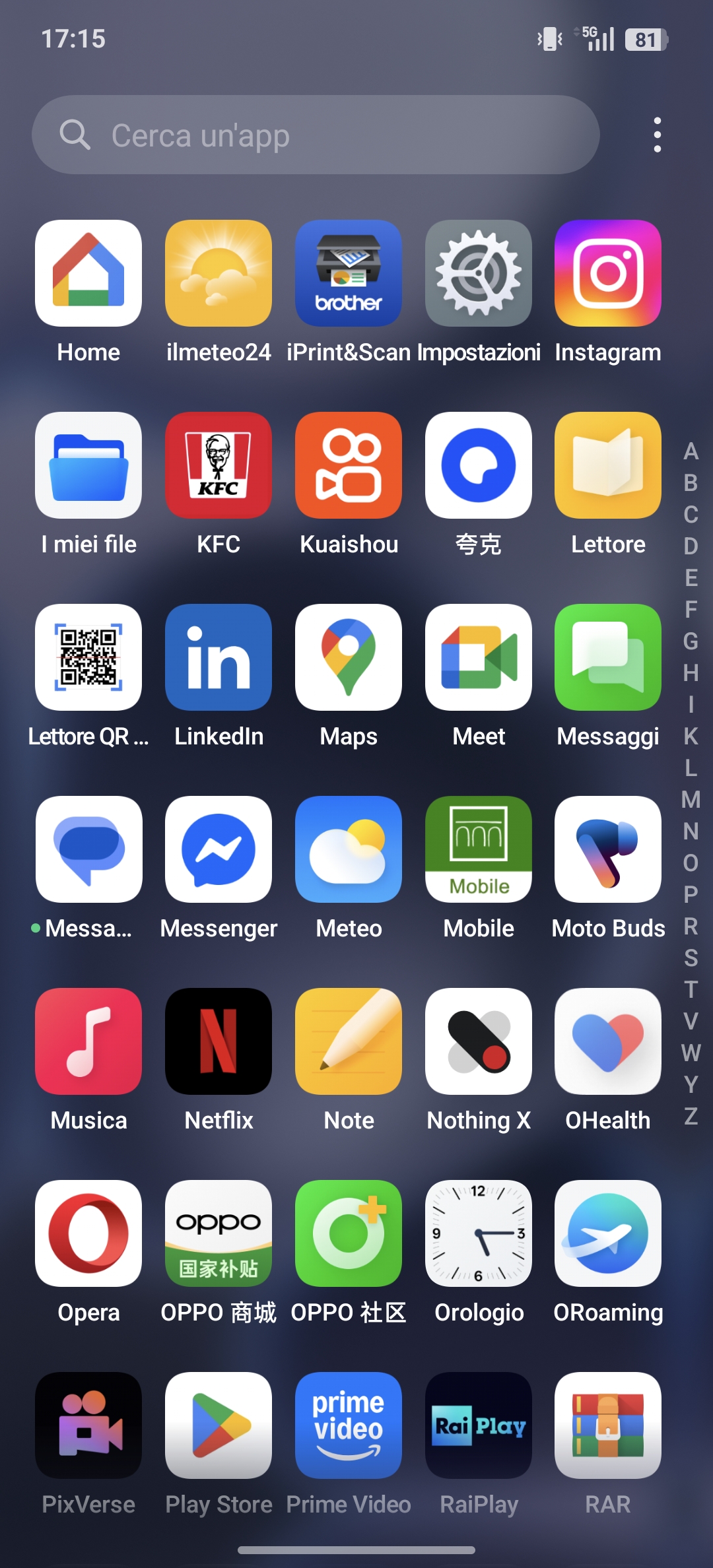Launch the Meteo weather app
The width and height of the screenshot is (713, 1568).
349,849
